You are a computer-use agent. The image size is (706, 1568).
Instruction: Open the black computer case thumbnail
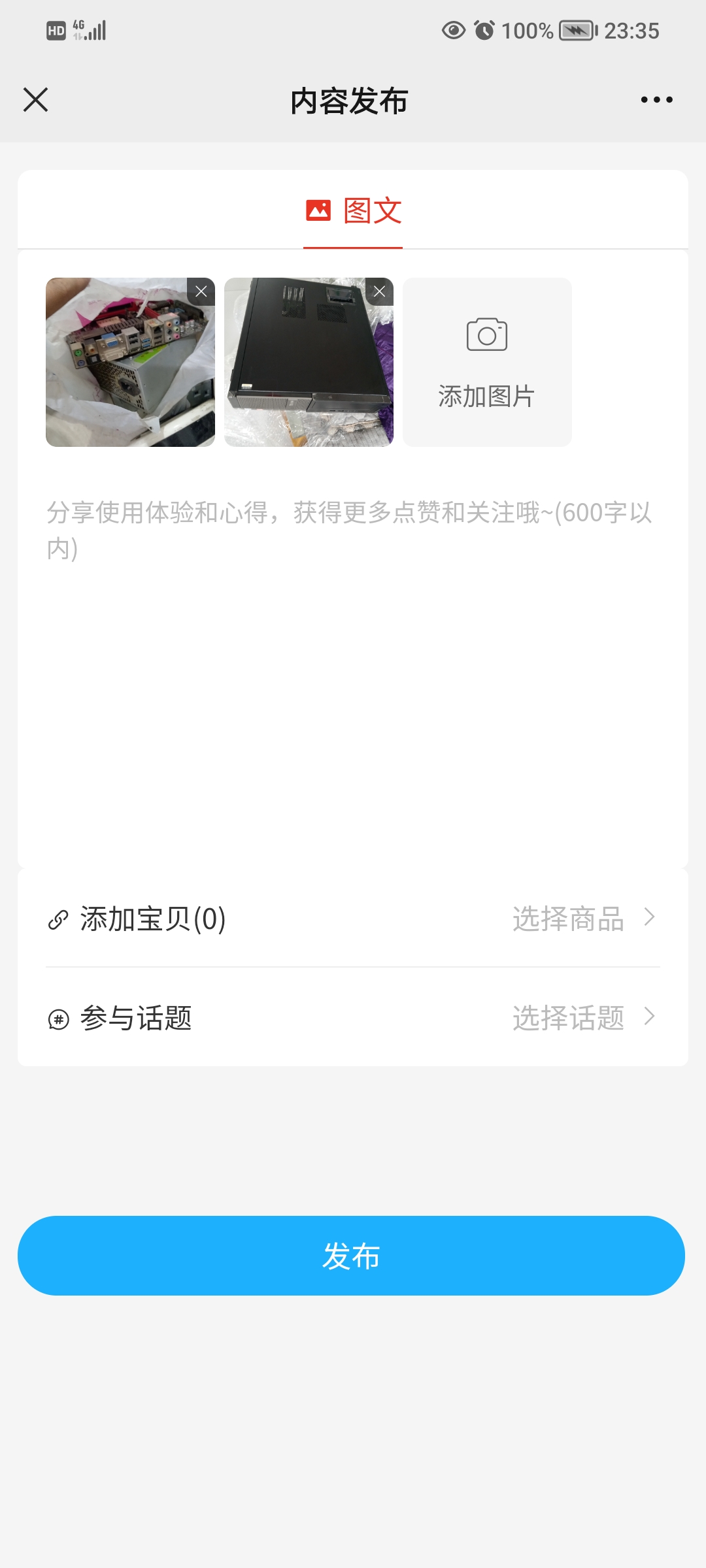(309, 363)
